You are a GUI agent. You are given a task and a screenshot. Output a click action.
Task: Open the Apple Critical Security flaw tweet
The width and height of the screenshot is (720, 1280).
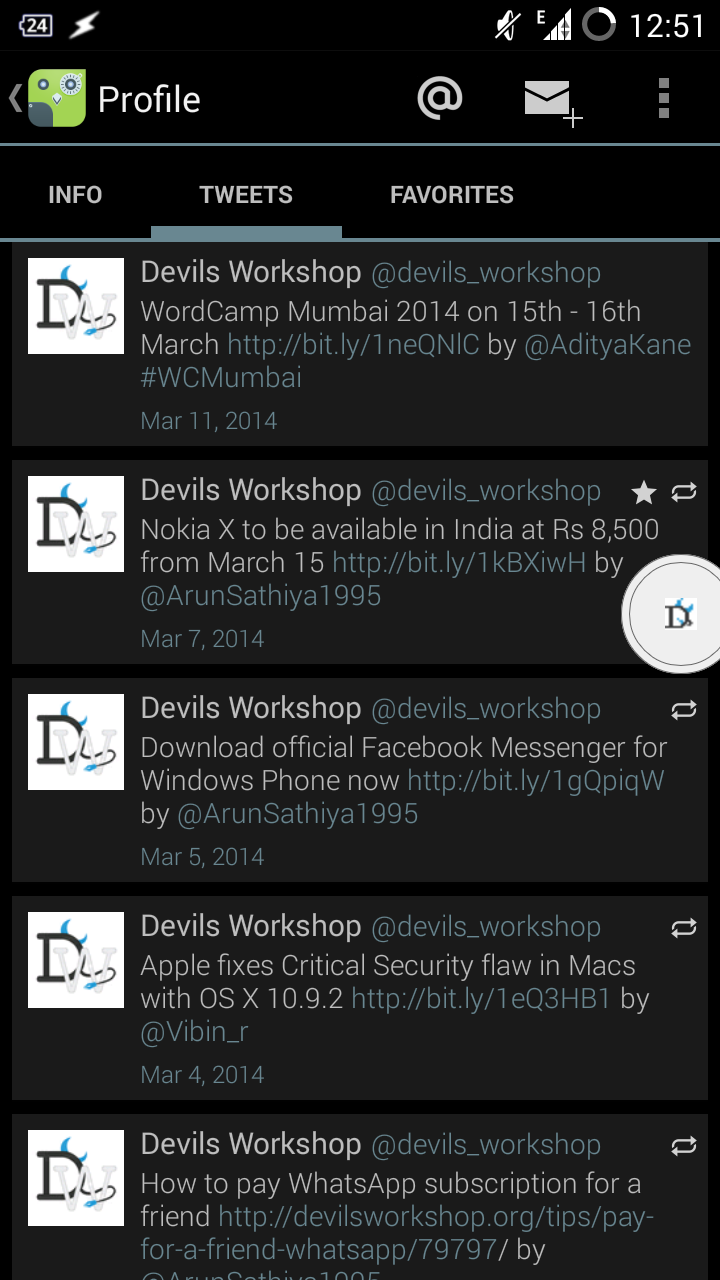pyautogui.click(x=360, y=998)
